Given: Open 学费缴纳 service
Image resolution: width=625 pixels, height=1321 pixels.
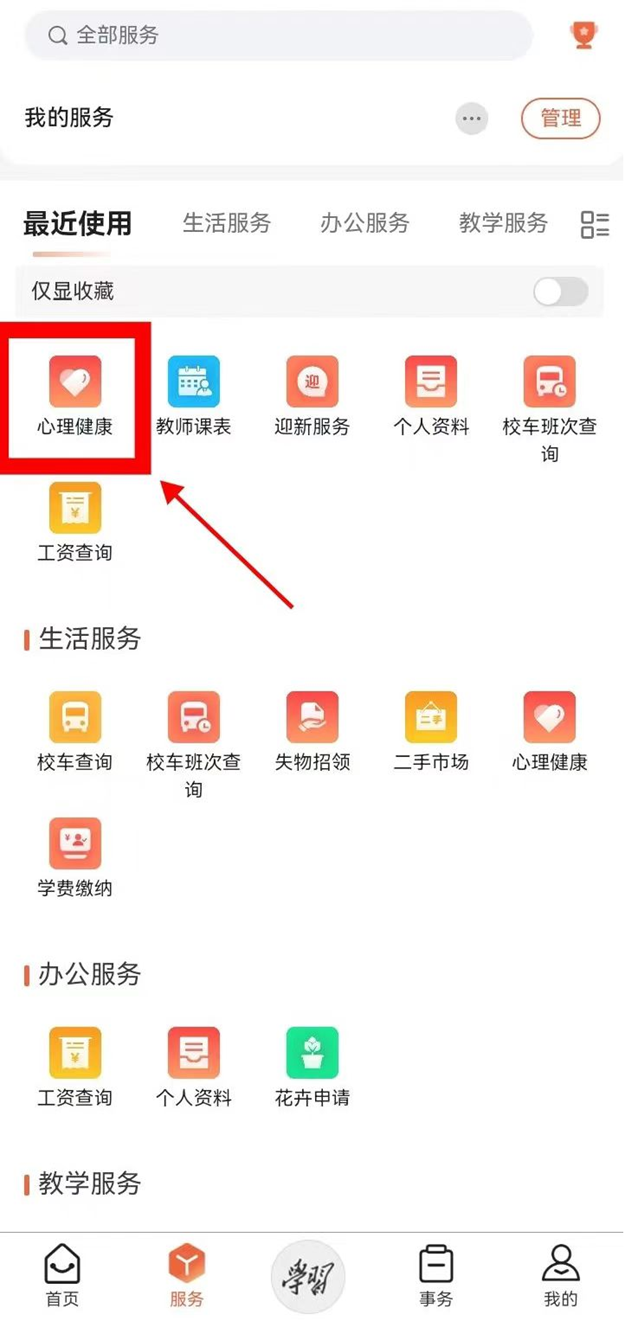Looking at the screenshot, I should pos(75,857).
